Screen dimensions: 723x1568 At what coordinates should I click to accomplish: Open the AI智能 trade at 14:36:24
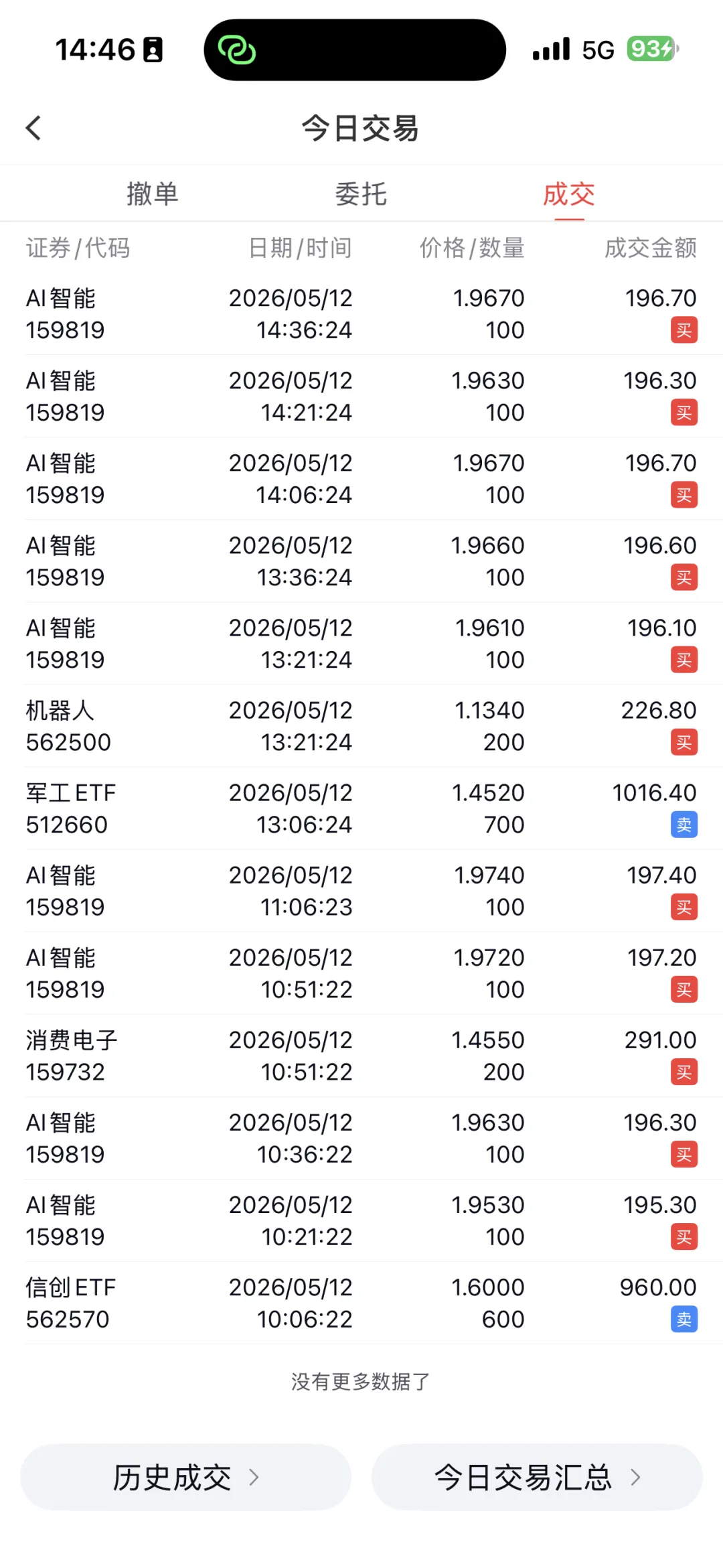(361, 313)
